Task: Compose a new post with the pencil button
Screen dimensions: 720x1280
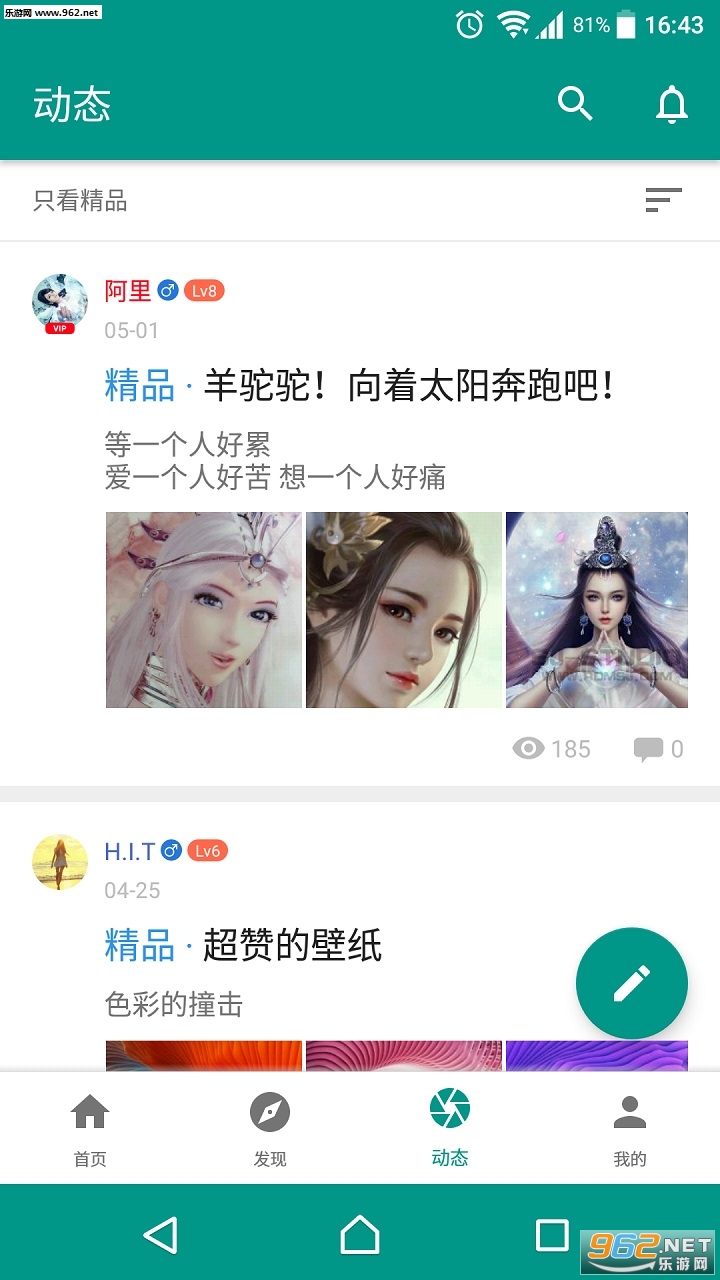Action: point(631,983)
